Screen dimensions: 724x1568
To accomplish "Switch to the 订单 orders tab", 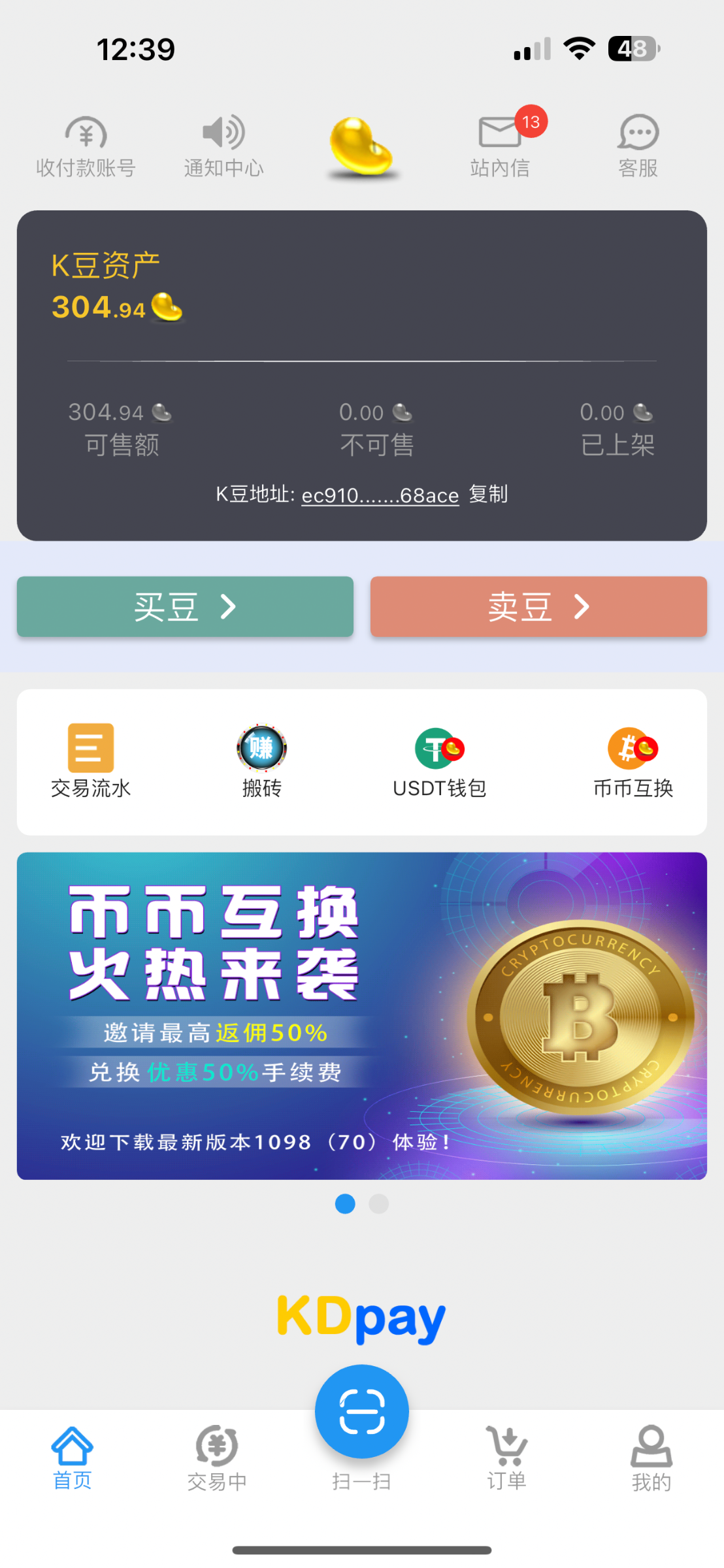I will pos(507,1458).
